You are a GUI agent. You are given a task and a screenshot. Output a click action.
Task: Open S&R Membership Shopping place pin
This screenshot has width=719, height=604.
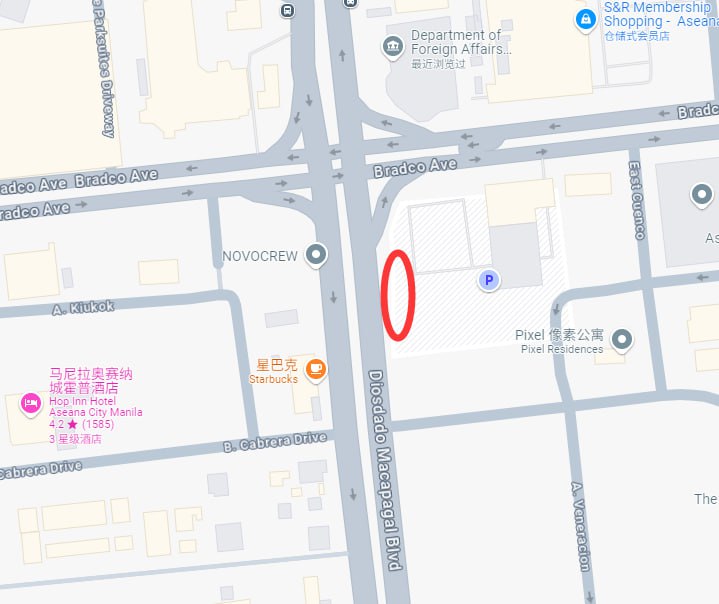(586, 19)
